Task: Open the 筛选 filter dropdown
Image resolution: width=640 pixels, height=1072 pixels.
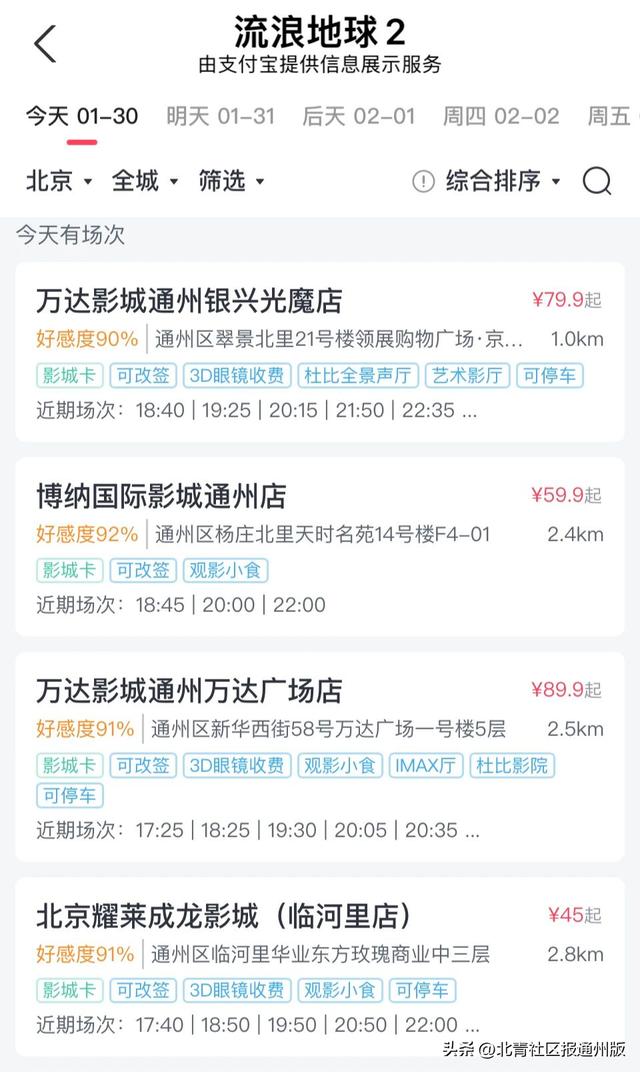Action: click(231, 181)
